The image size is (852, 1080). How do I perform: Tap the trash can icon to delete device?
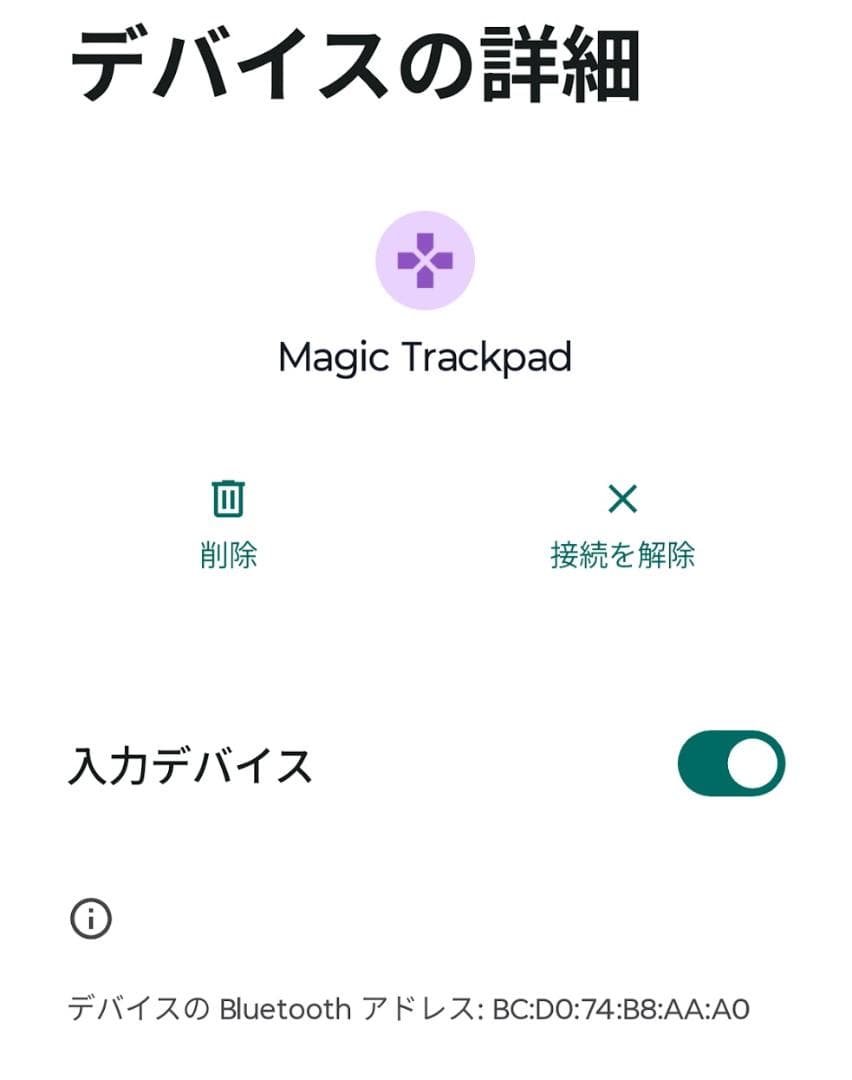coord(229,497)
